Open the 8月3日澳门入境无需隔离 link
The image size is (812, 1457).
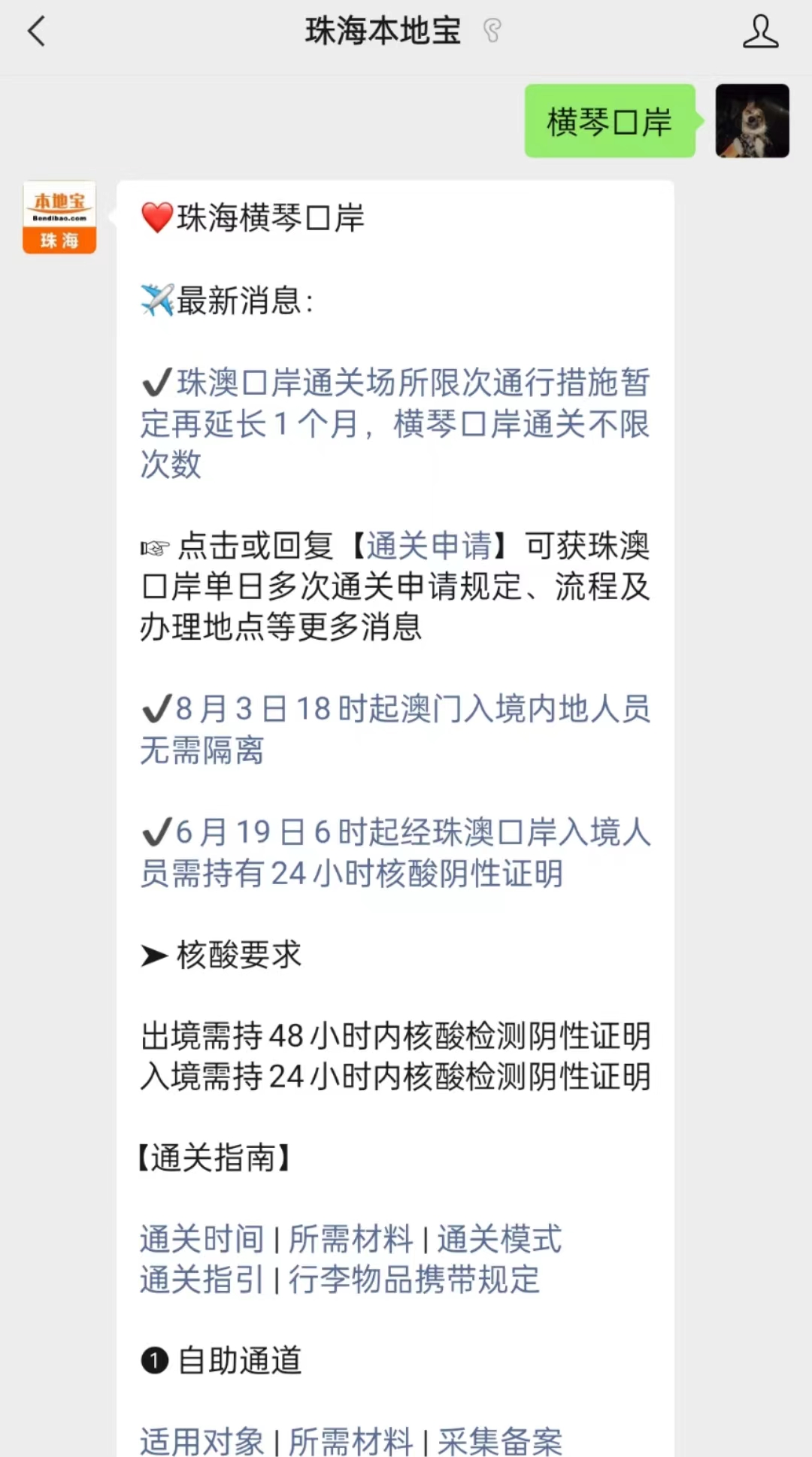395,729
